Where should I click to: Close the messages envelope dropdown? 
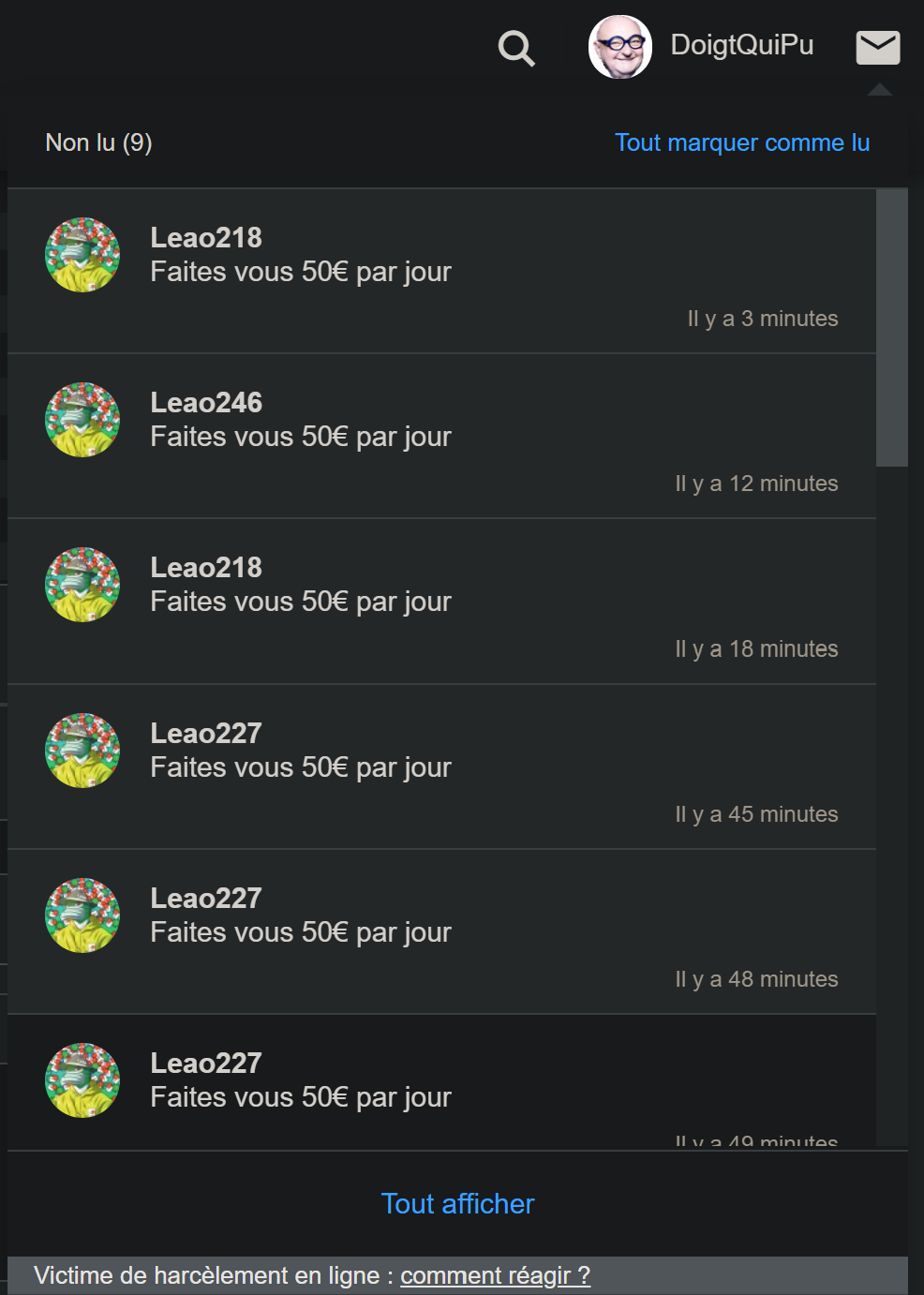(x=877, y=48)
